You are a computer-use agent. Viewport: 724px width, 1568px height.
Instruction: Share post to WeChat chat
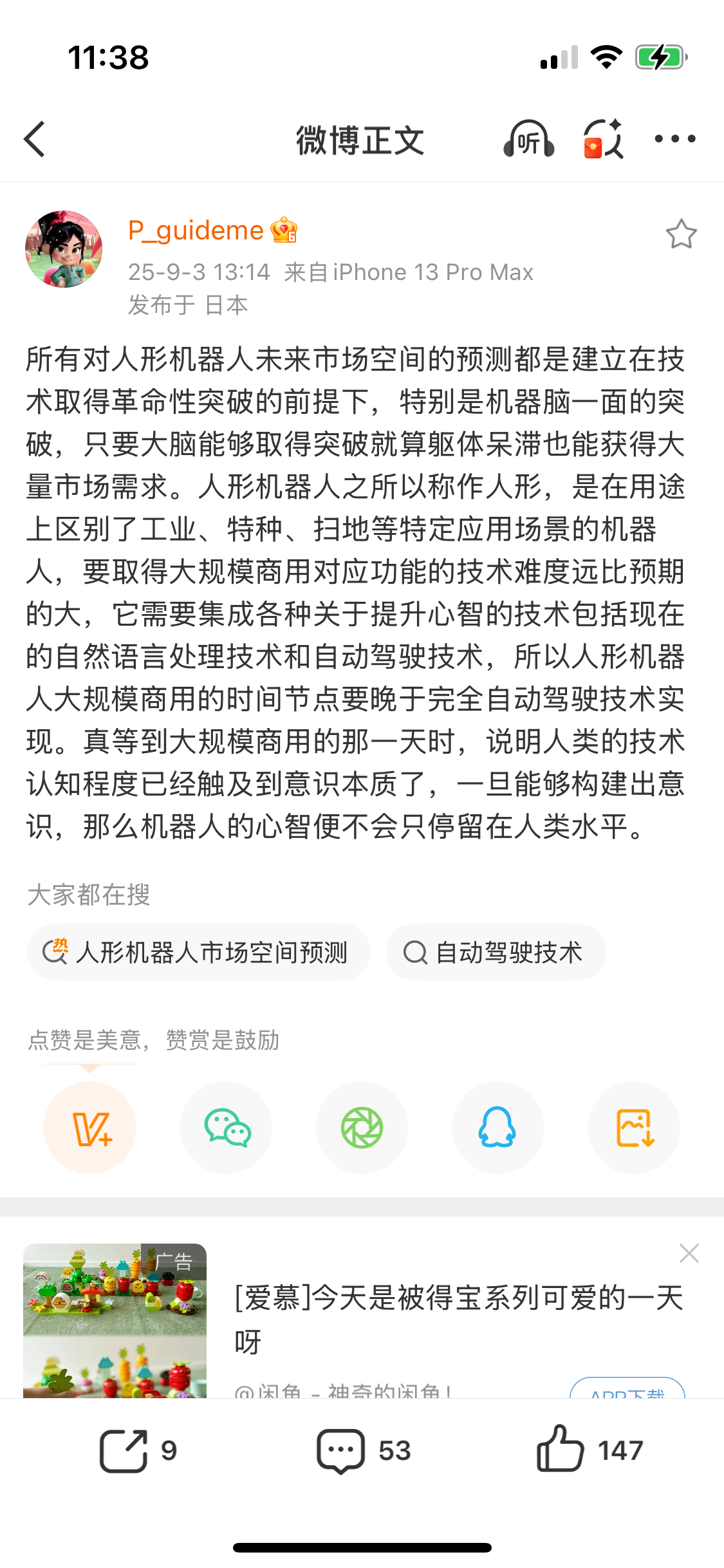click(x=227, y=1128)
